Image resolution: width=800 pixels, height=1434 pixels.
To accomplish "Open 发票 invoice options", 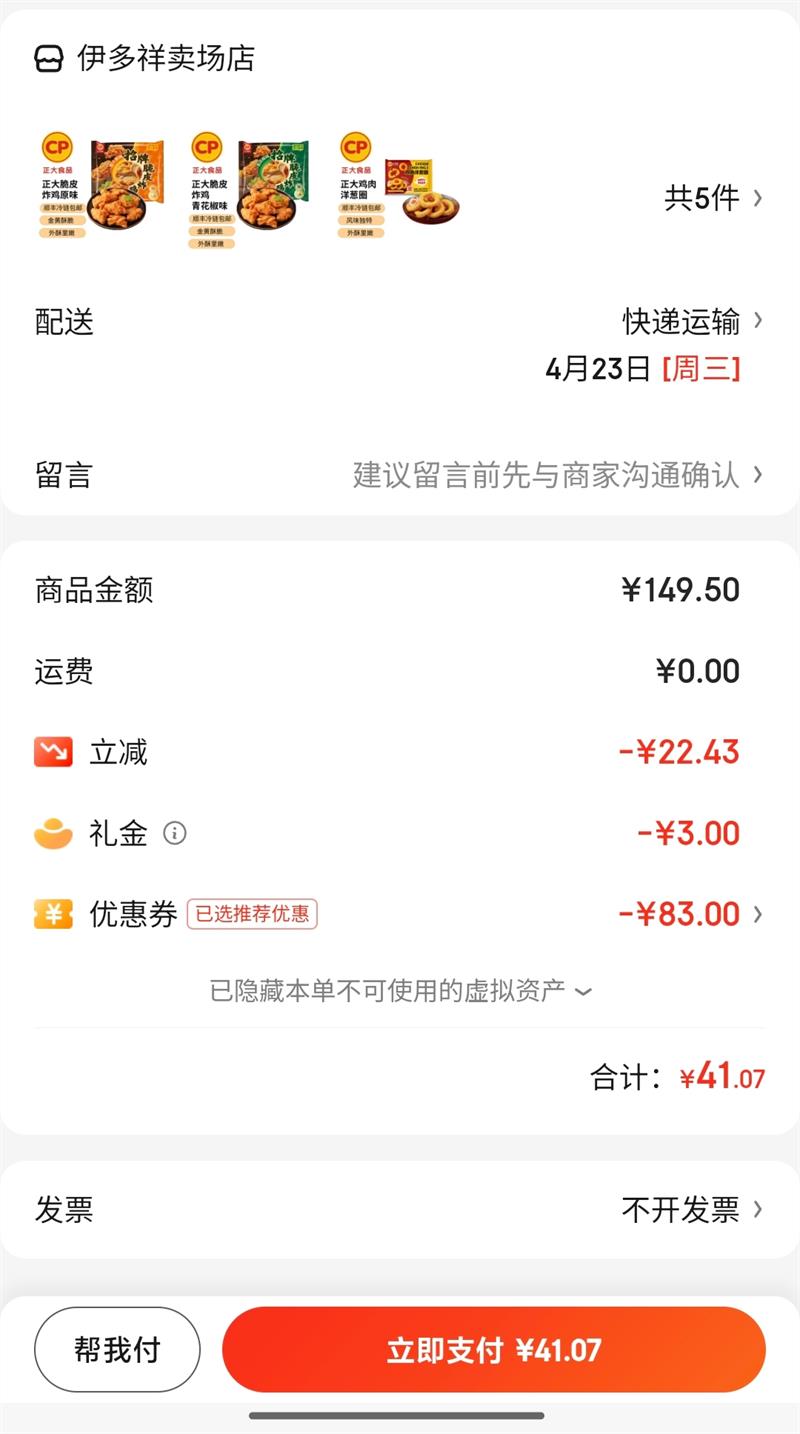I will click(x=692, y=1210).
